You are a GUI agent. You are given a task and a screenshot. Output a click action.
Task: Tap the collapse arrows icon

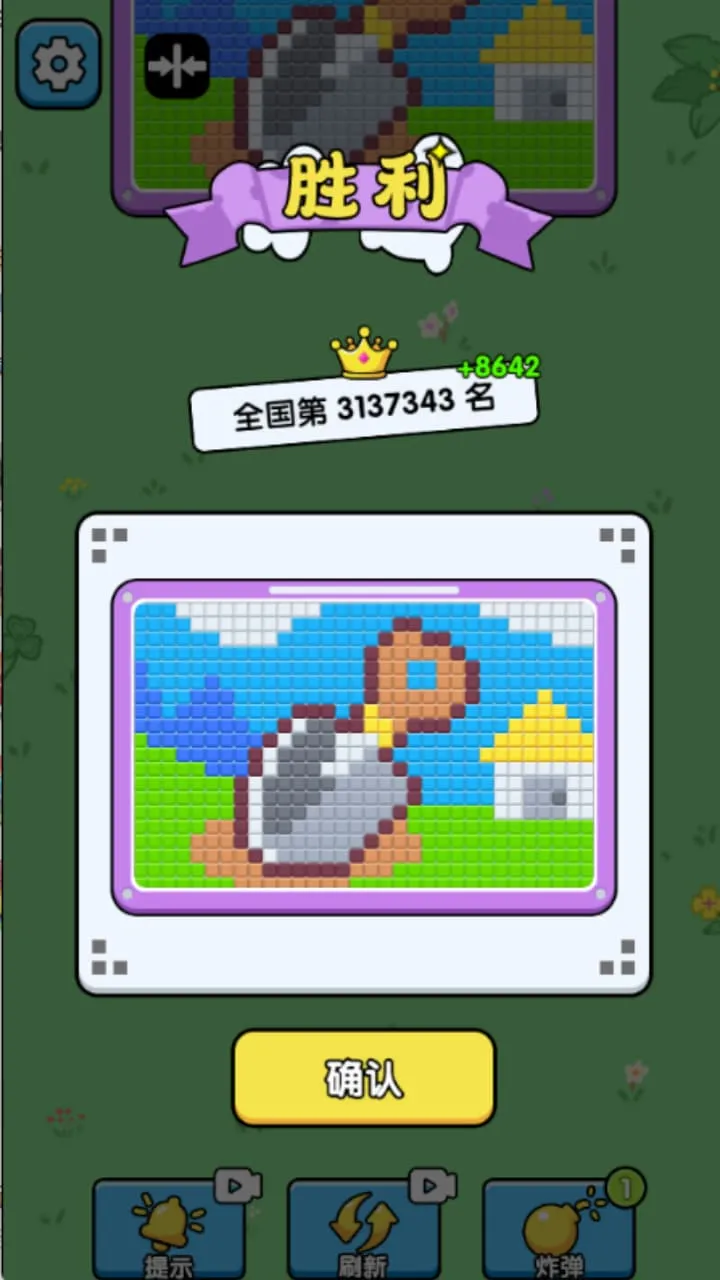pos(177,66)
